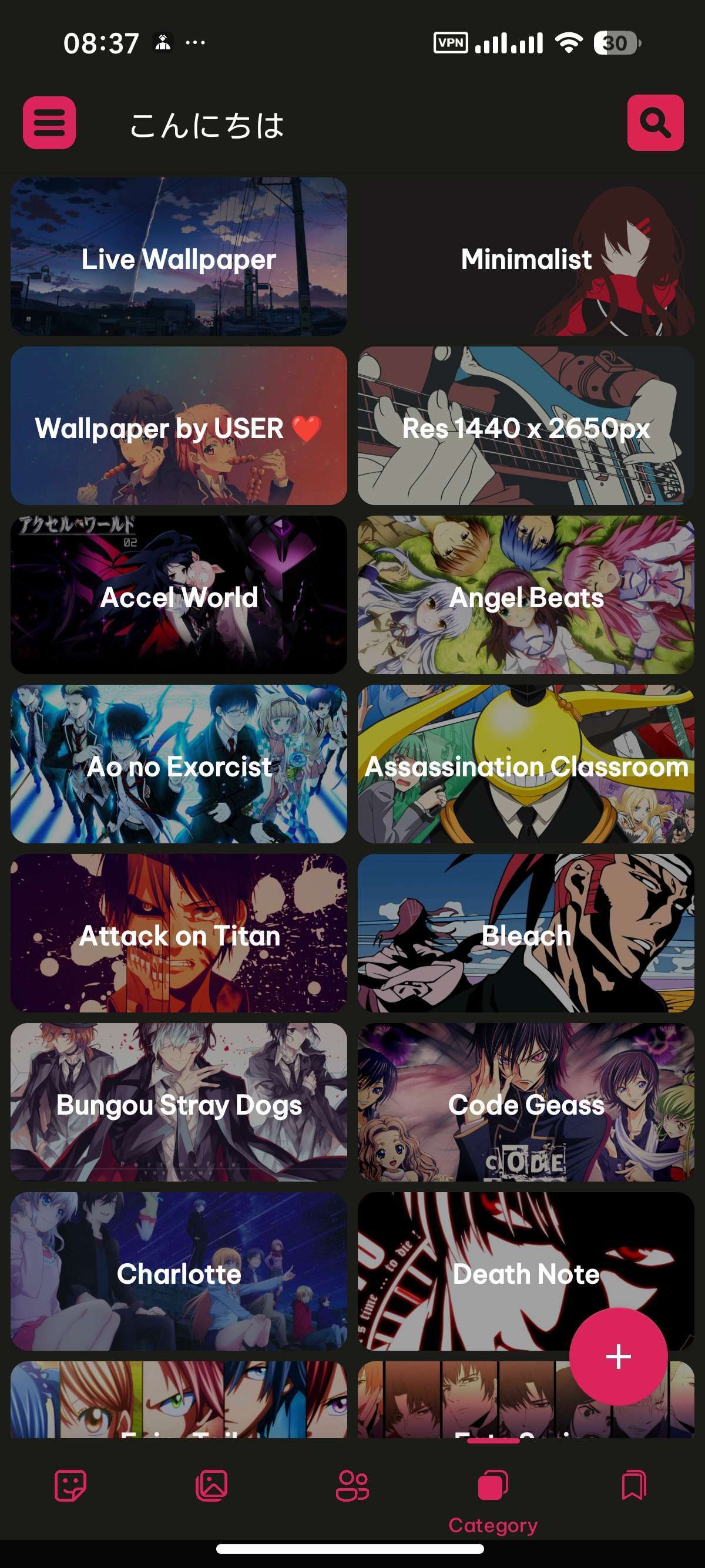The width and height of the screenshot is (705, 1568).
Task: Open the Attack on Titan category
Action: 179,933
